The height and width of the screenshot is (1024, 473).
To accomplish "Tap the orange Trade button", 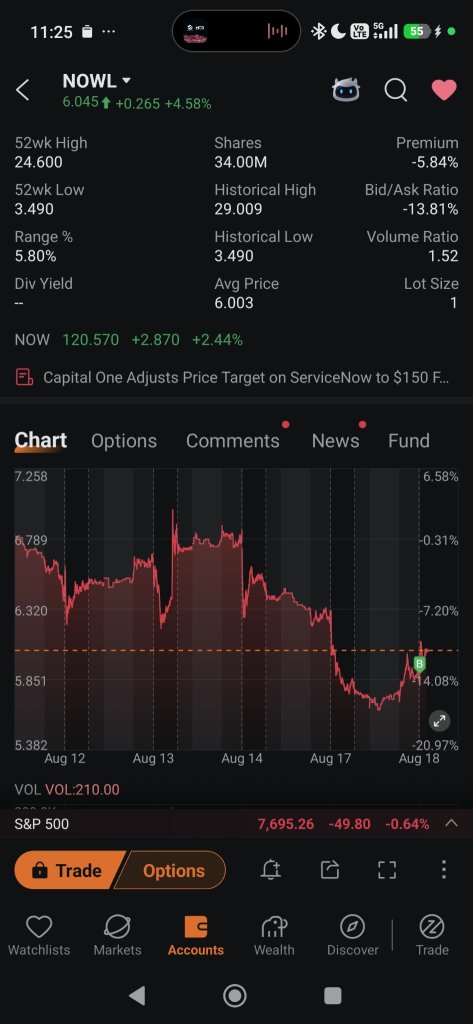I will point(69,871).
